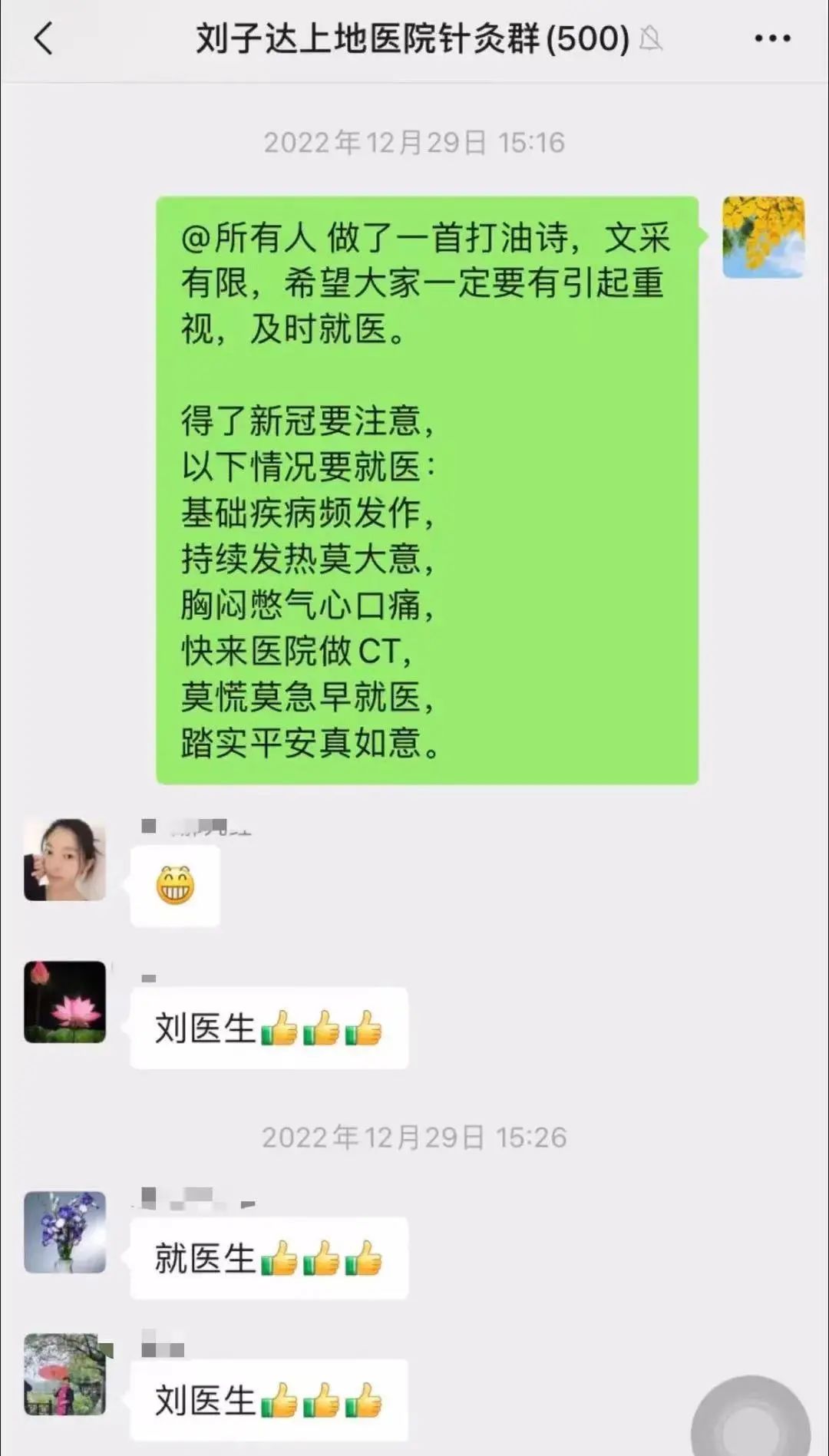Screen dimensions: 829x1456
Task: Open the woman's portrait avatar
Action: point(64,860)
